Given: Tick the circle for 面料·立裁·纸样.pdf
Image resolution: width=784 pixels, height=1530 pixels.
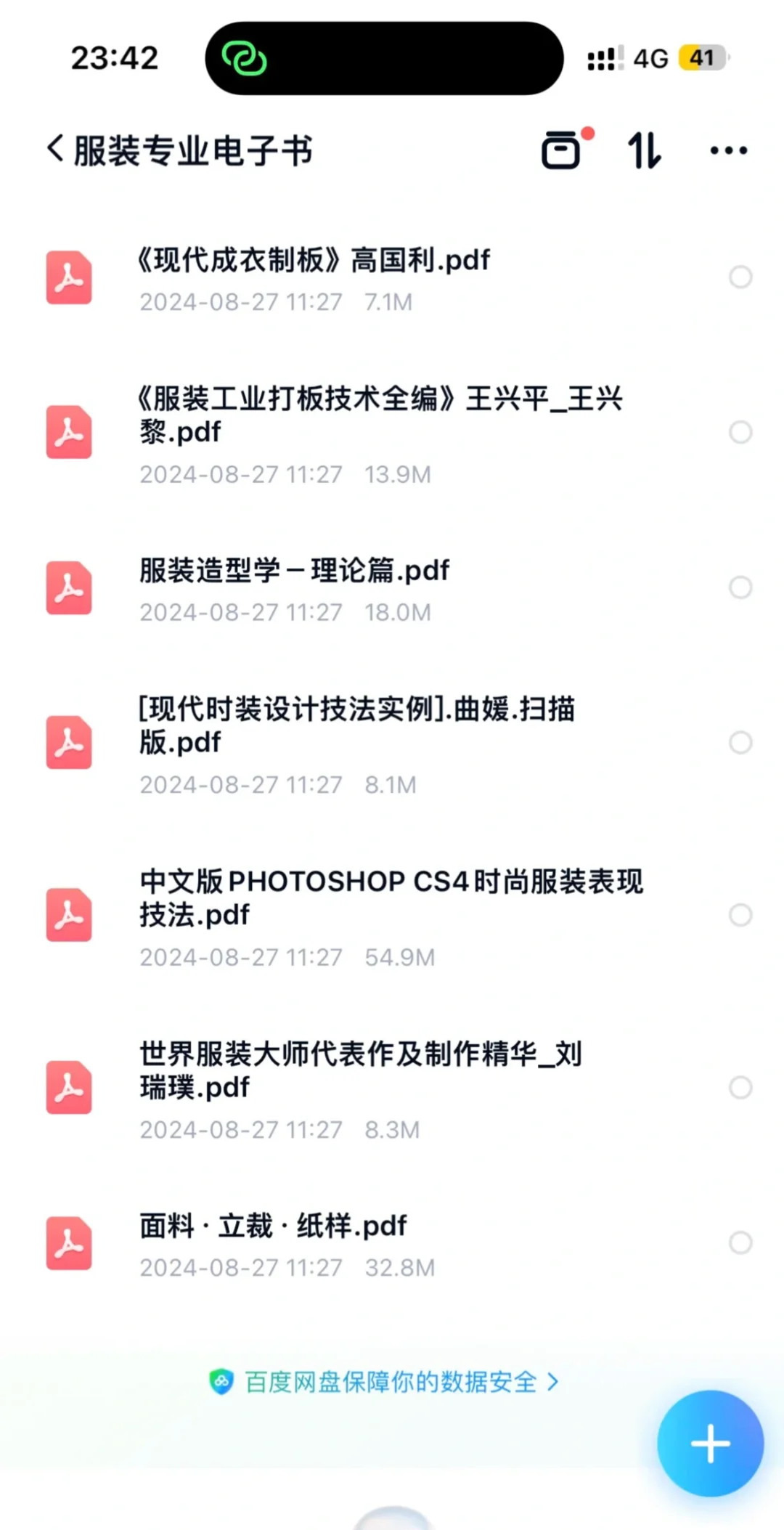Looking at the screenshot, I should [740, 1242].
